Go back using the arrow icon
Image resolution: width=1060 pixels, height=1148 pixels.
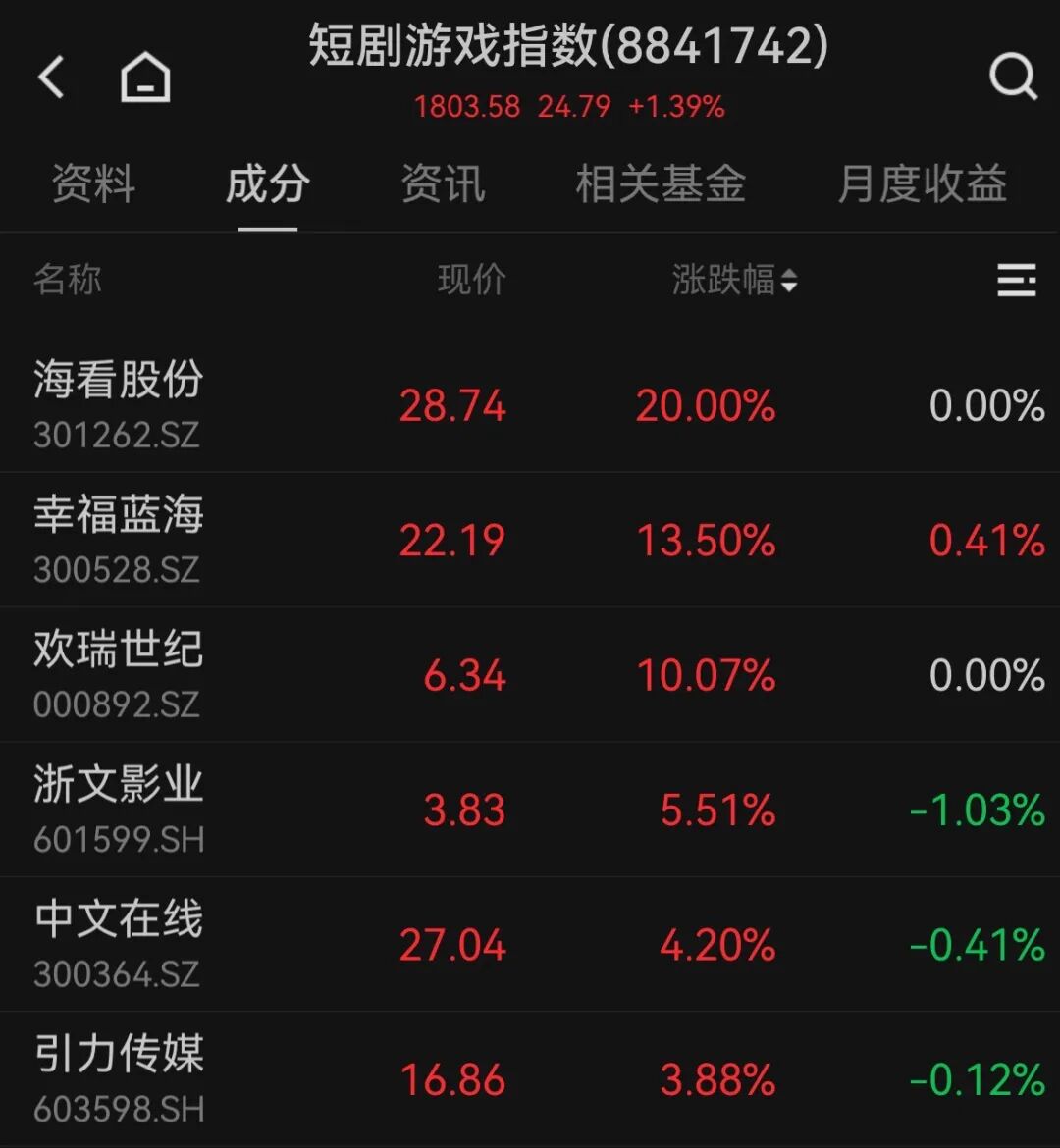tap(51, 77)
